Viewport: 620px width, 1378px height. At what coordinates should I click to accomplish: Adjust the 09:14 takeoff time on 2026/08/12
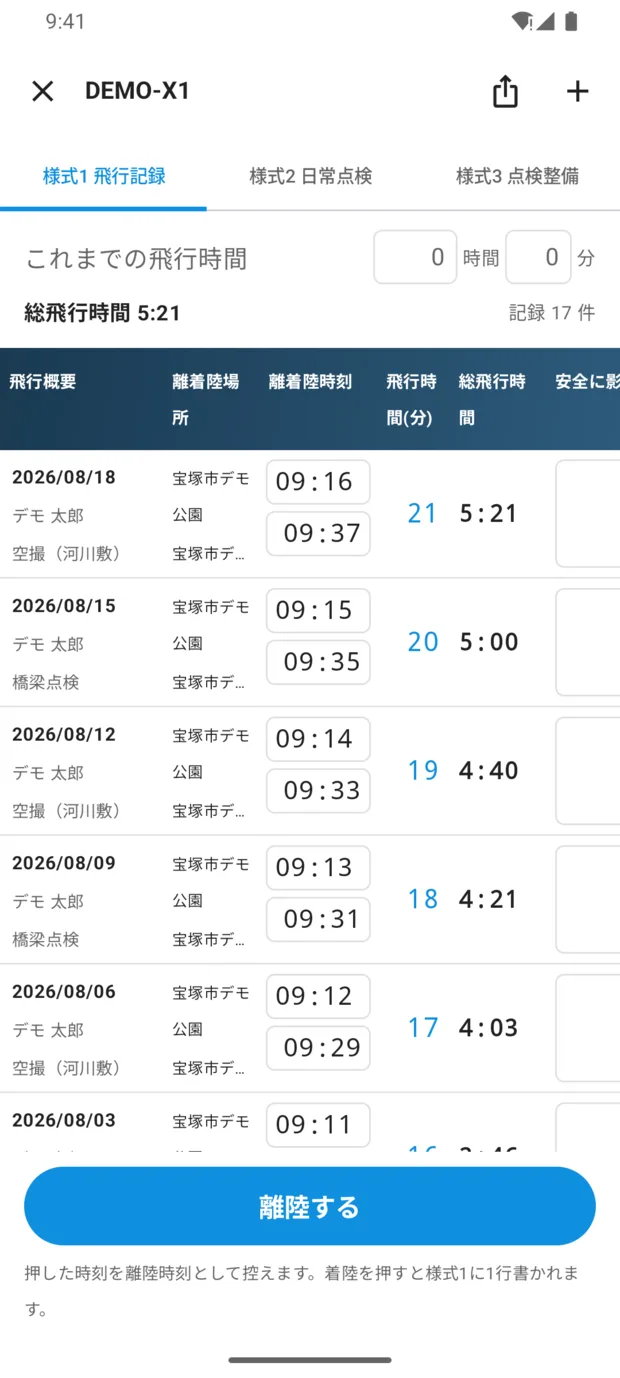coord(318,739)
